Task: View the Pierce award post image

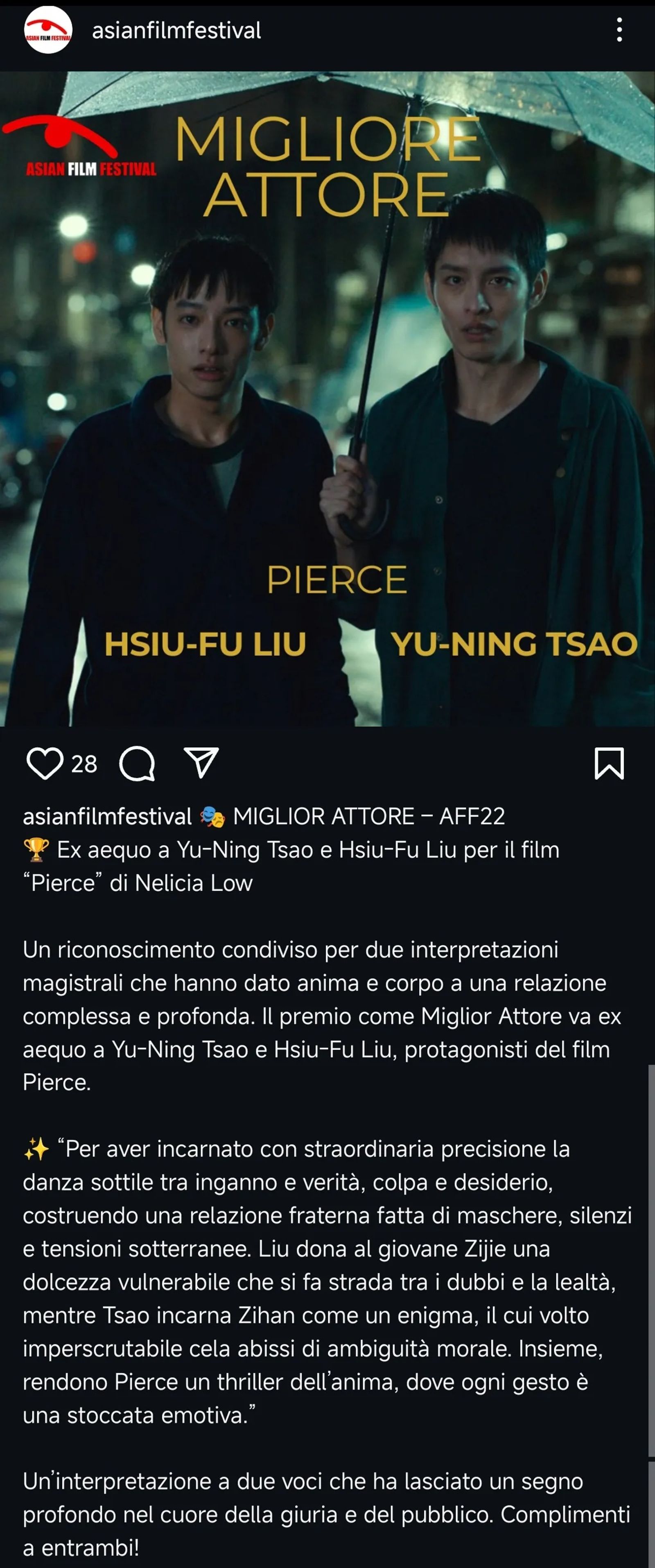Action: pos(327,399)
